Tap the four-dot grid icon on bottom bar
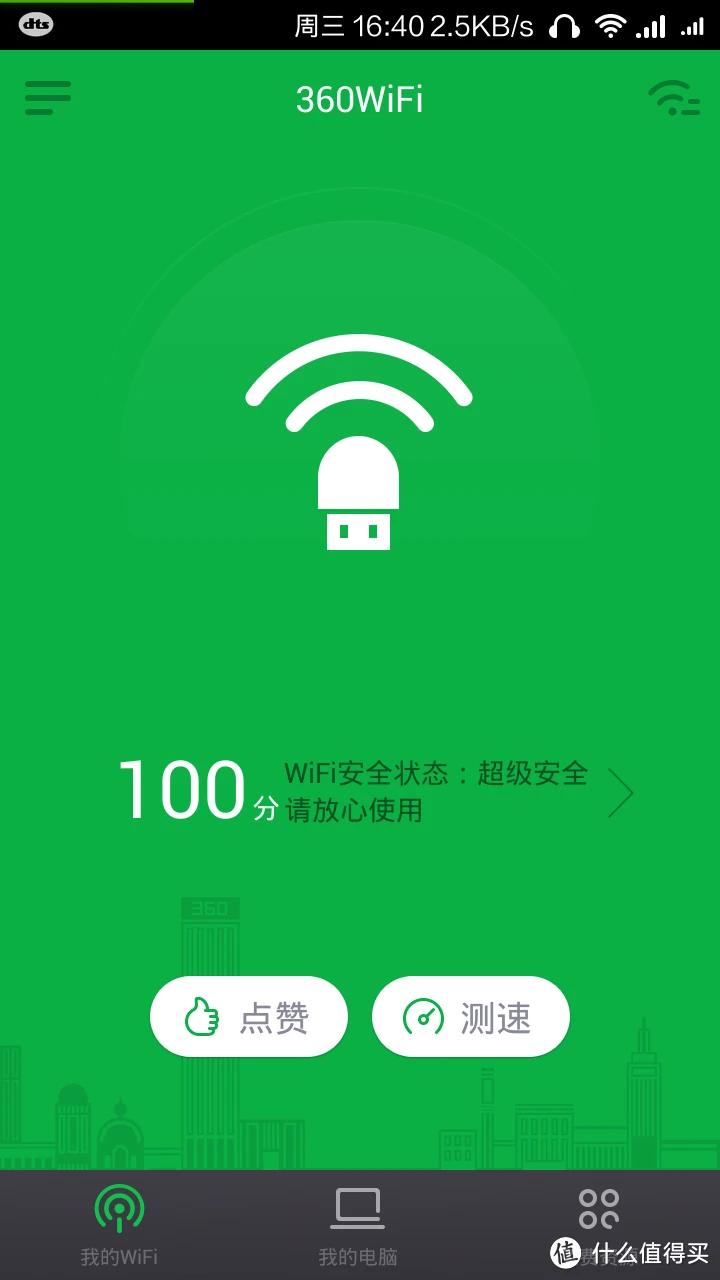720x1280 pixels. coord(598,1207)
